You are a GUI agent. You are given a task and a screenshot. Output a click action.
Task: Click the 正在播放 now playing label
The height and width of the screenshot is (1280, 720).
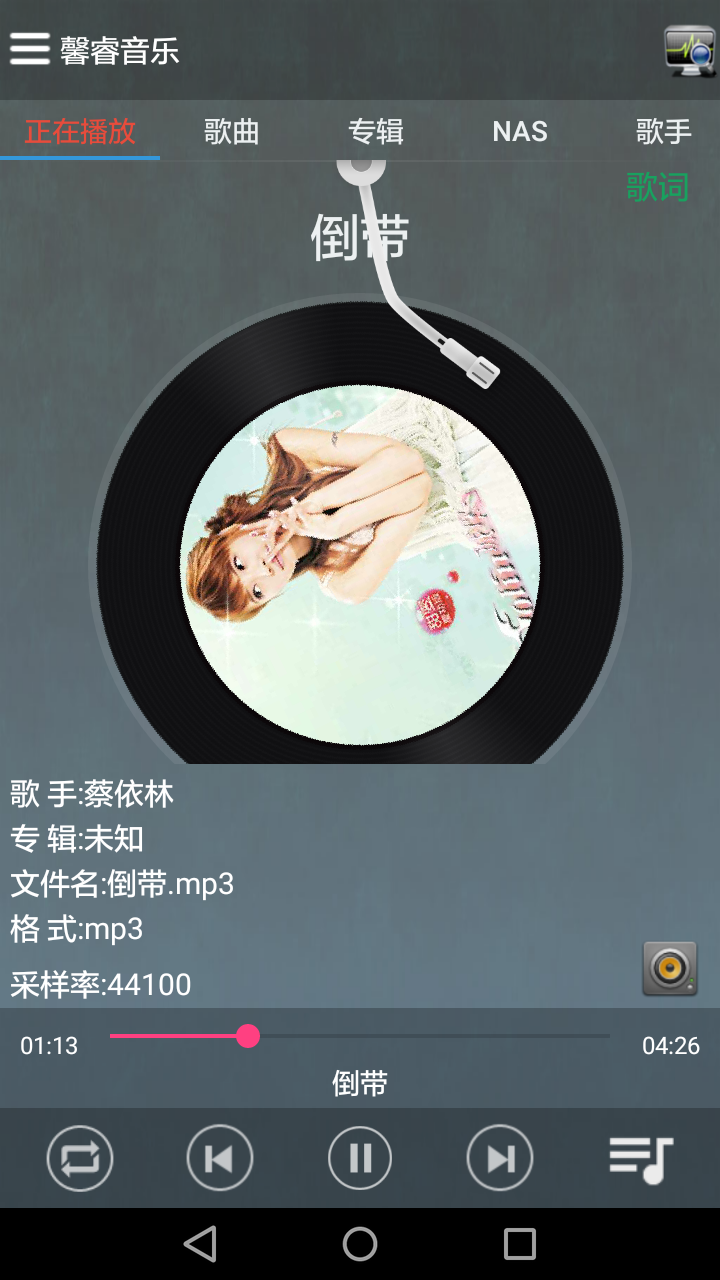click(x=80, y=131)
